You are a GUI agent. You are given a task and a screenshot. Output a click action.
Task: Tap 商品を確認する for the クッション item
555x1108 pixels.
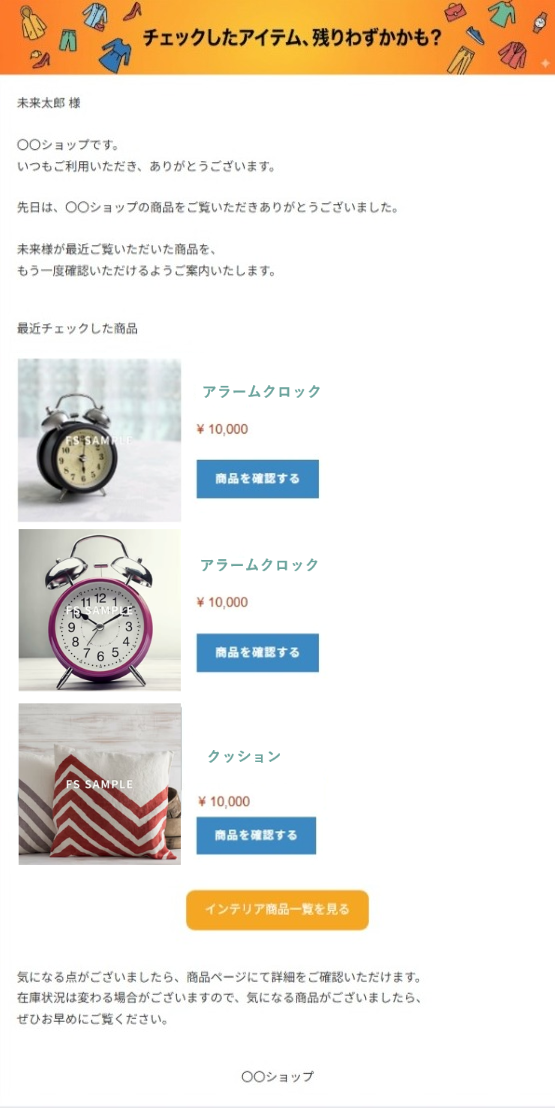tap(256, 835)
